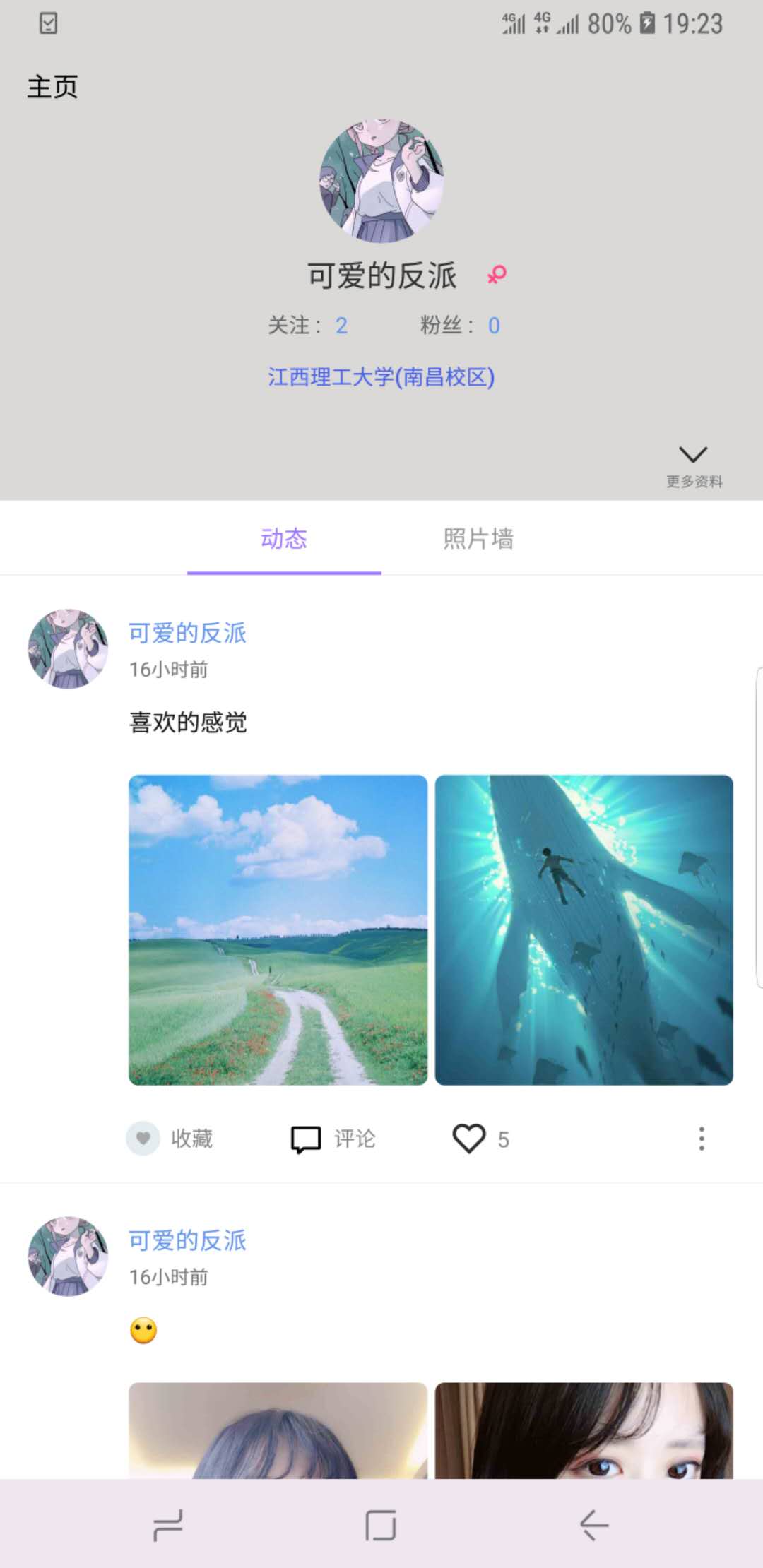Open recent apps from the navigation bar
This screenshot has width=763, height=1568.
(168, 1526)
